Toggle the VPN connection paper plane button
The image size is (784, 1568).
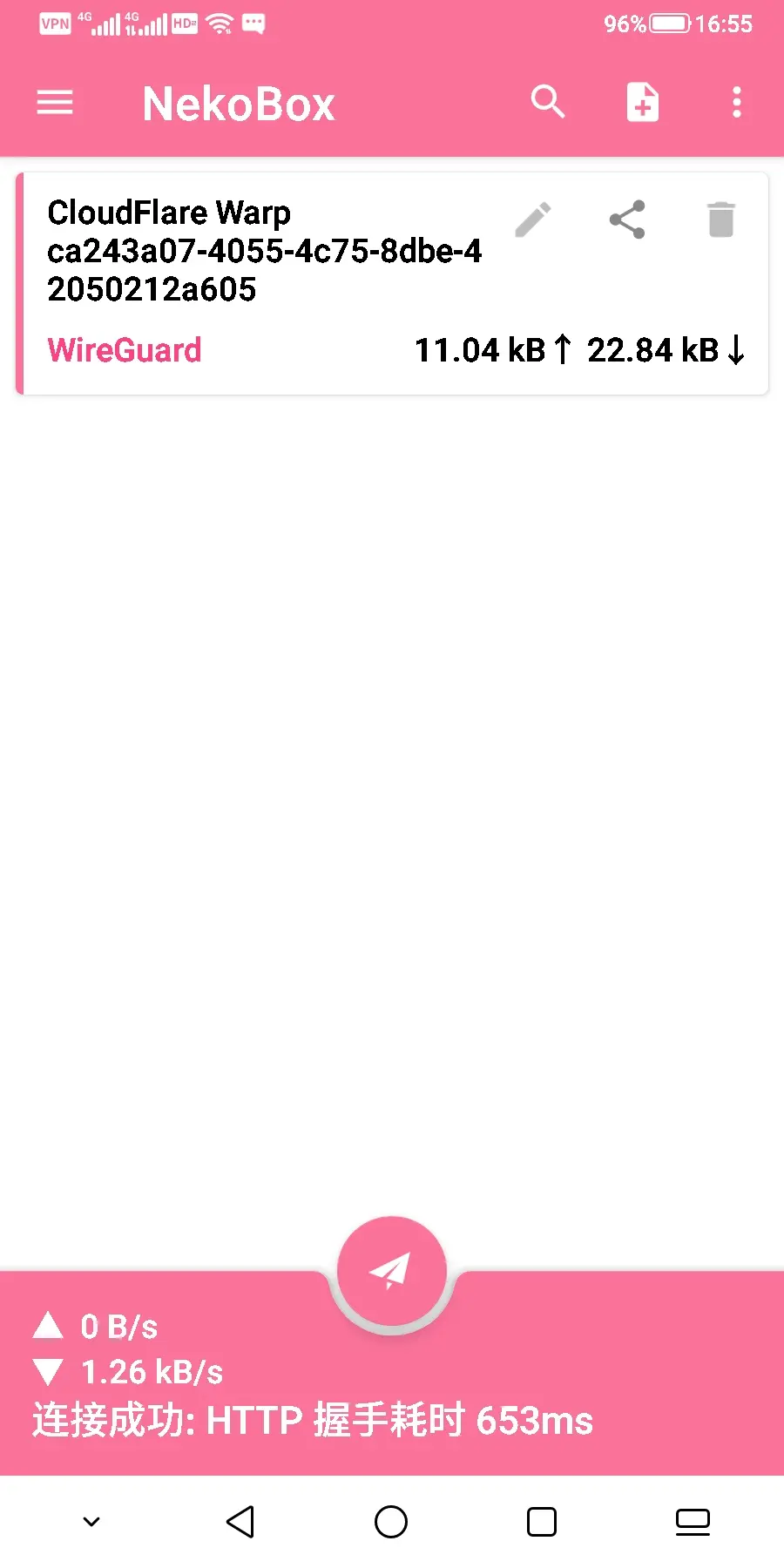(391, 1272)
